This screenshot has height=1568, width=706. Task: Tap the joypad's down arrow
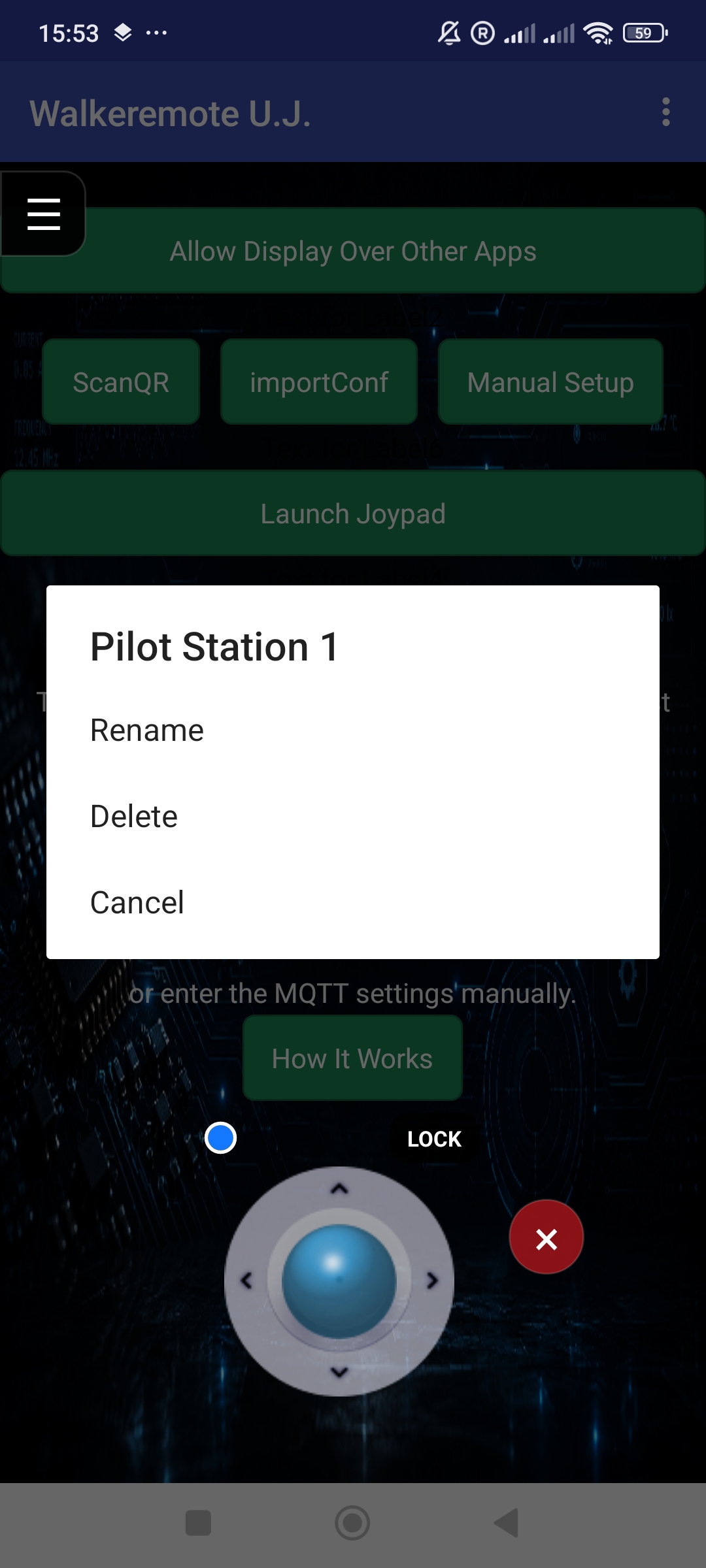[339, 1372]
